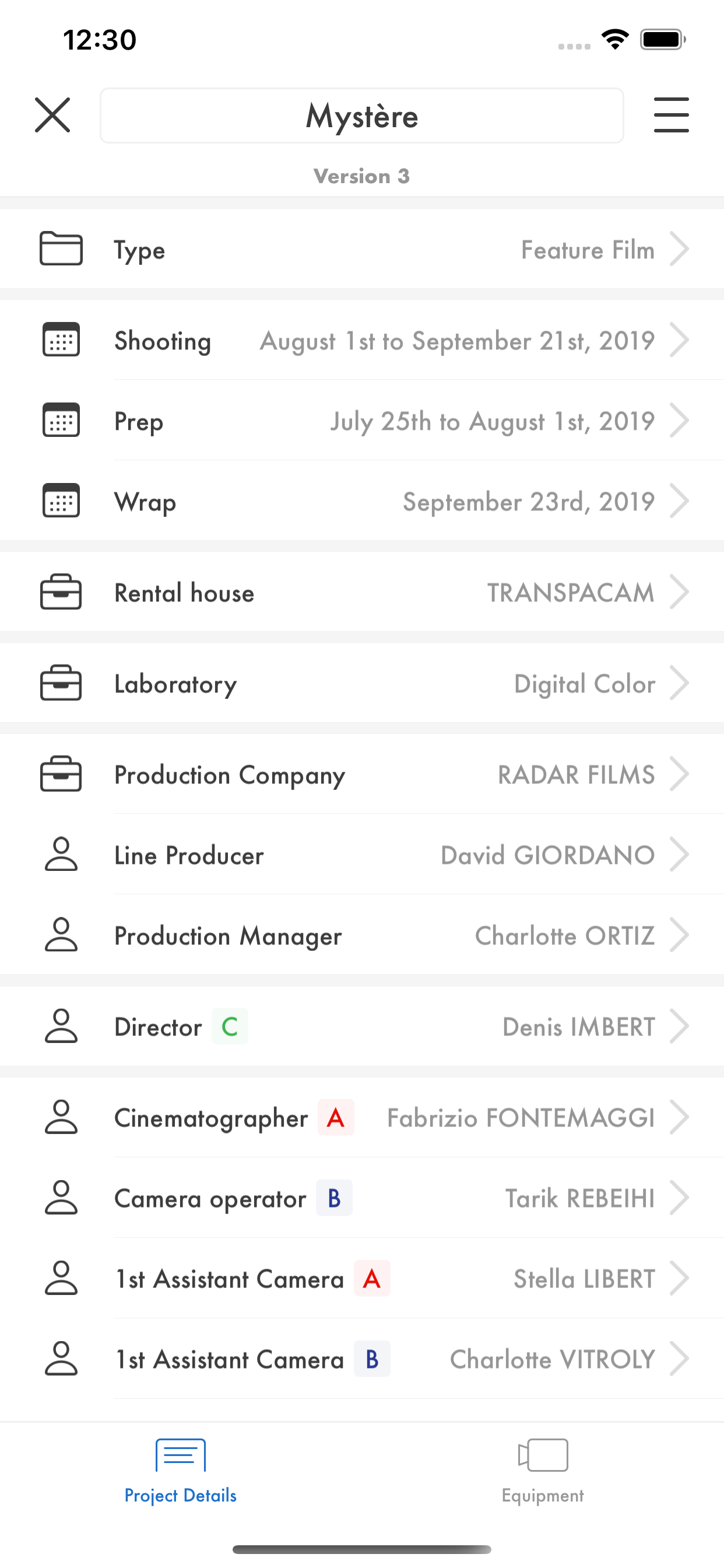724x1568 pixels.
Task: Select the Rental house TRANSPACAM row
Action: (362, 592)
